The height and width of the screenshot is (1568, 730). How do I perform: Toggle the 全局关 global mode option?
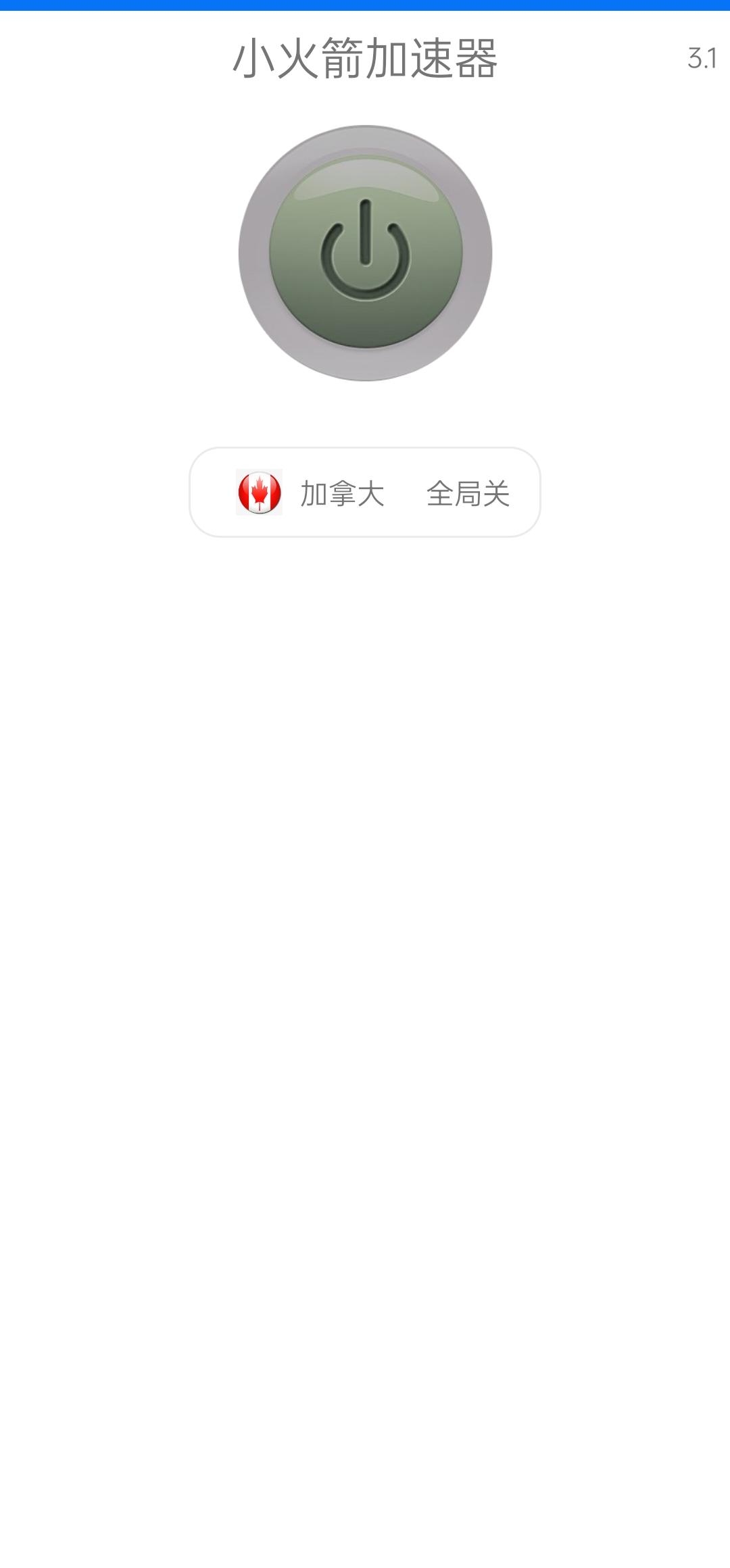click(x=468, y=493)
